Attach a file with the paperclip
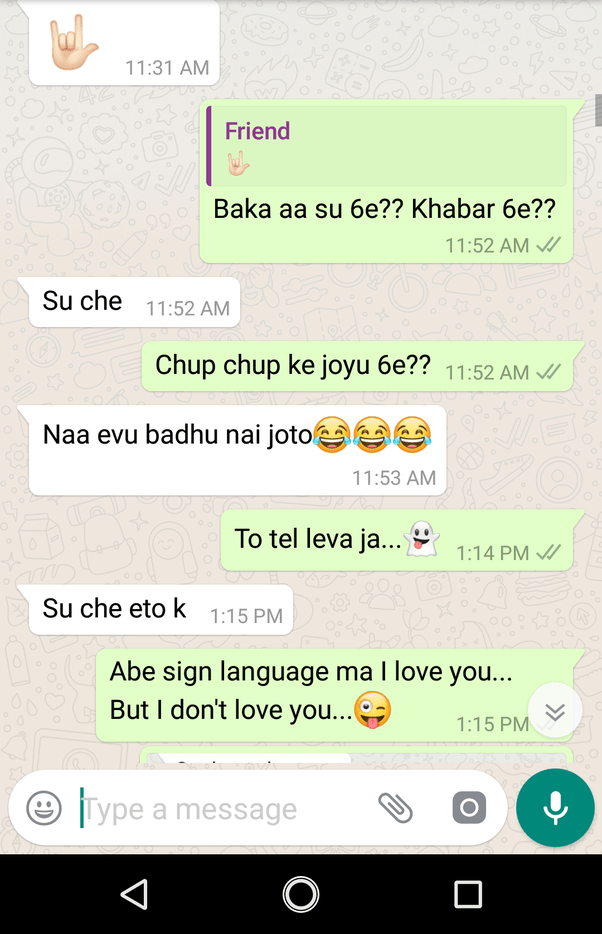 click(x=395, y=808)
